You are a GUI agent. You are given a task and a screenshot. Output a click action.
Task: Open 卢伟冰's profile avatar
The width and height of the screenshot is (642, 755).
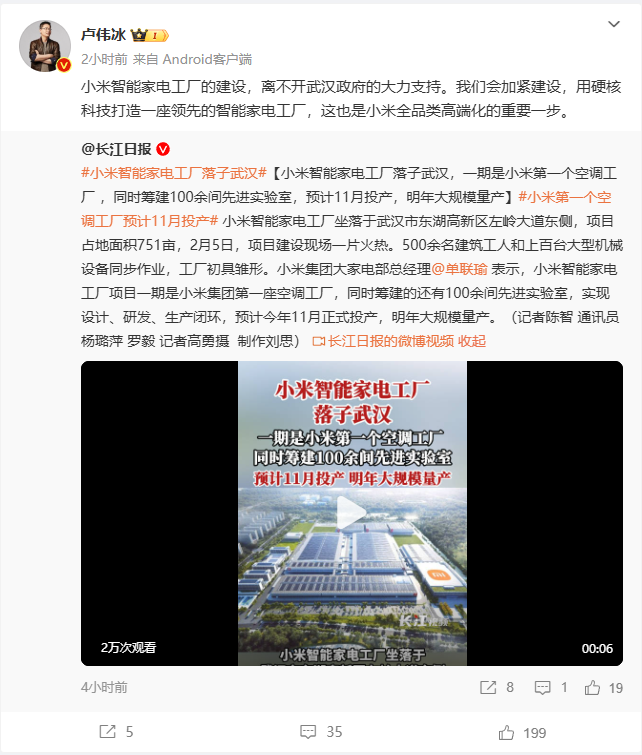coord(45,46)
